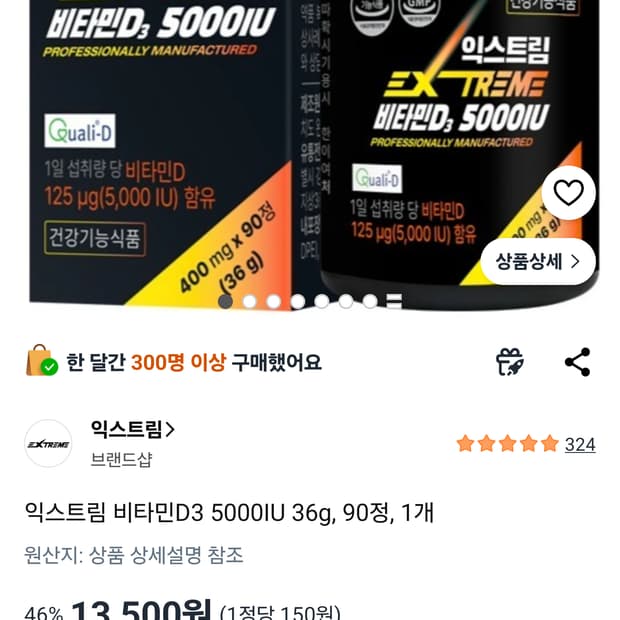This screenshot has height=620, width=620.
Task: Share this product
Action: [x=577, y=362]
